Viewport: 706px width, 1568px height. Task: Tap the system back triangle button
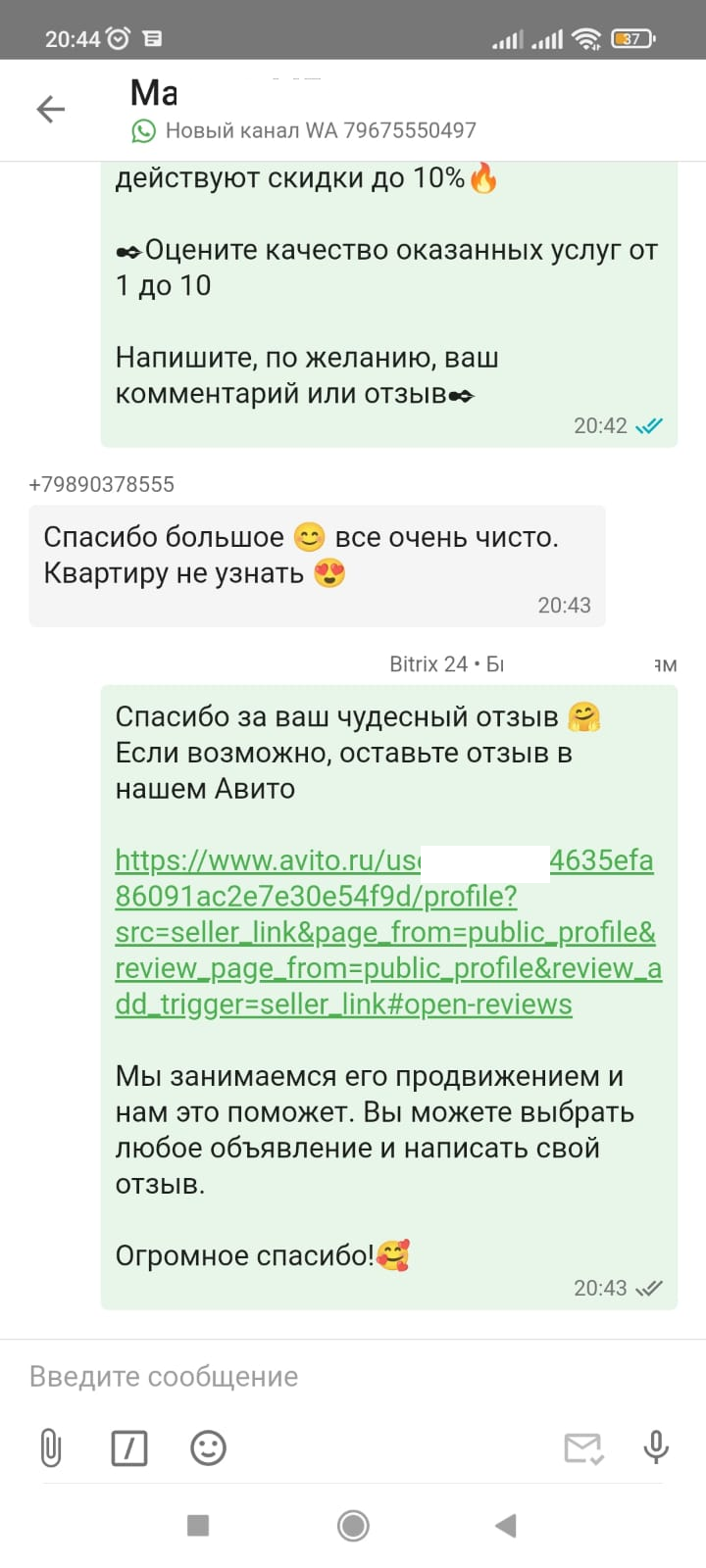click(x=505, y=1525)
